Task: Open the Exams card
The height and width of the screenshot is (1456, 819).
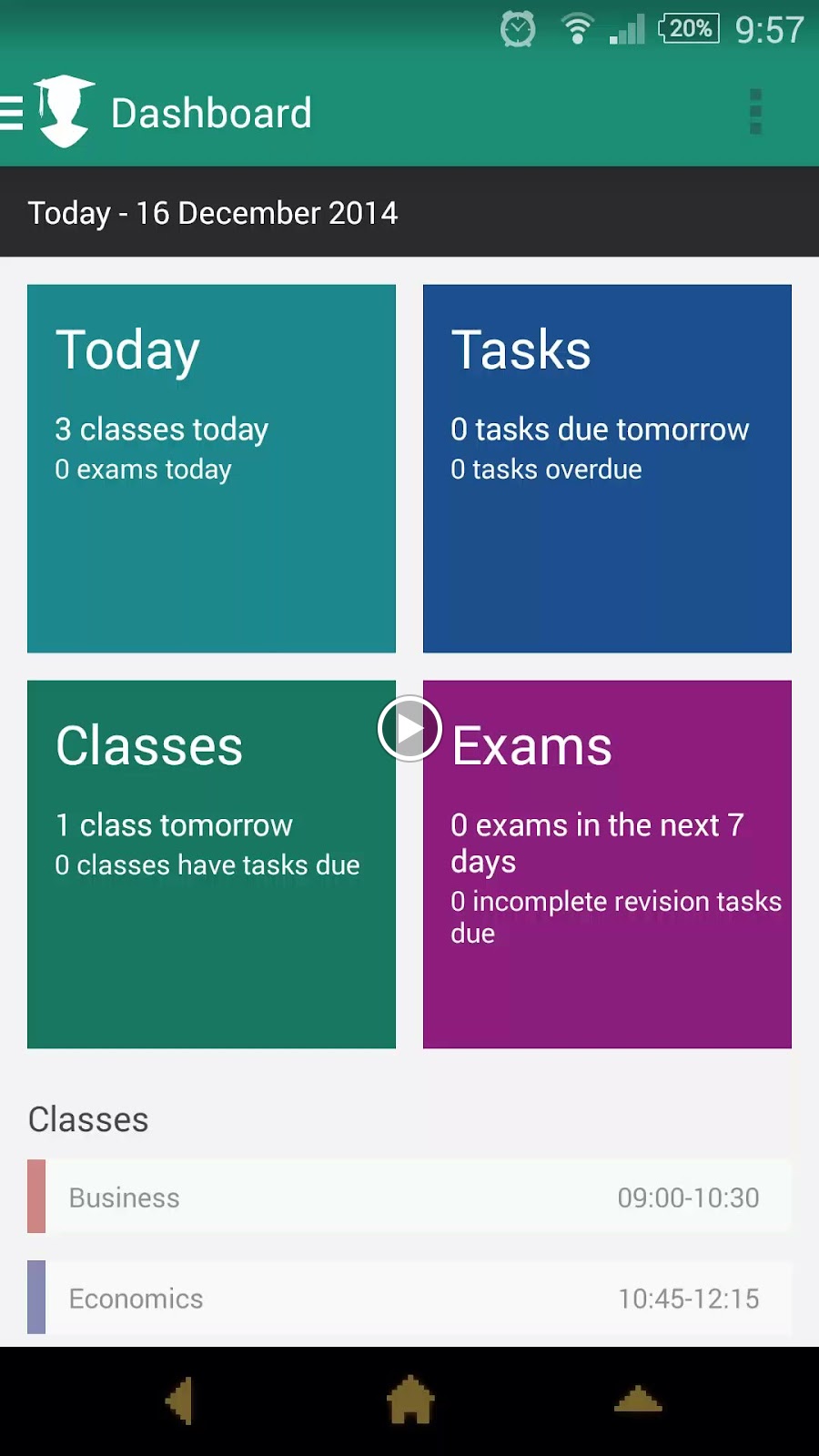Action: point(607,864)
